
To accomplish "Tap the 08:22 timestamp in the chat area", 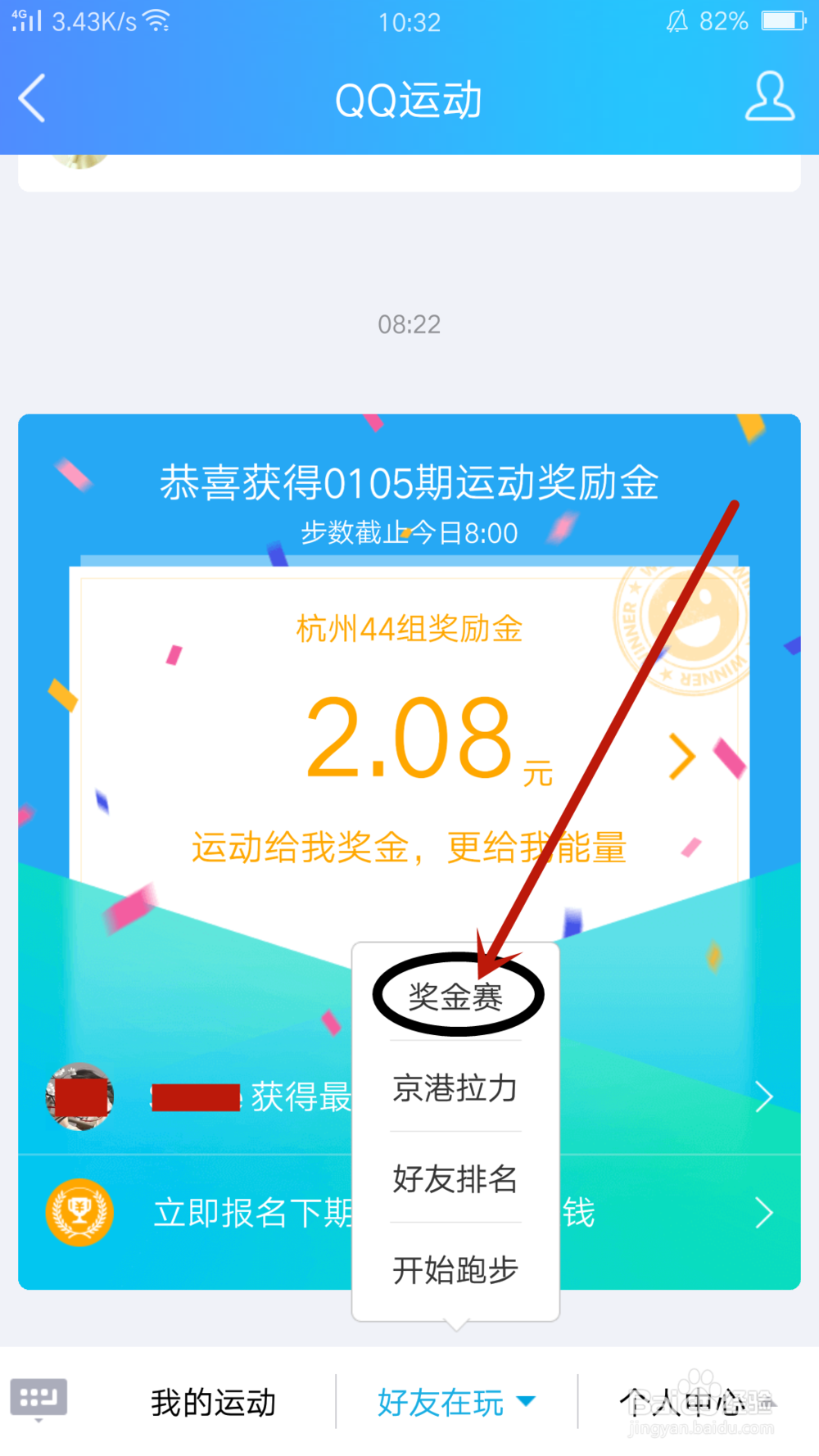I will pyautogui.click(x=409, y=325).
